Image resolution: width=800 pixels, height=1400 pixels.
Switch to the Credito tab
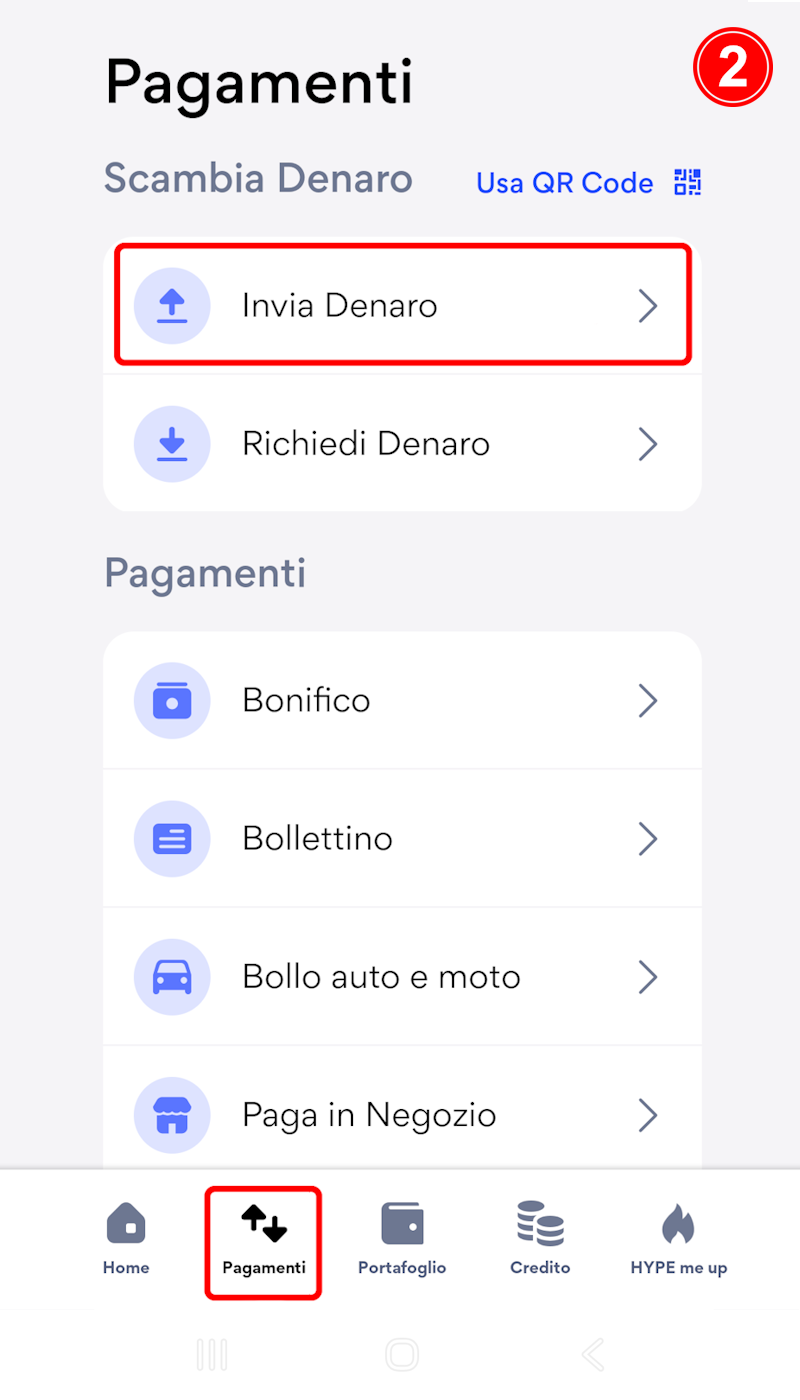click(x=540, y=1240)
